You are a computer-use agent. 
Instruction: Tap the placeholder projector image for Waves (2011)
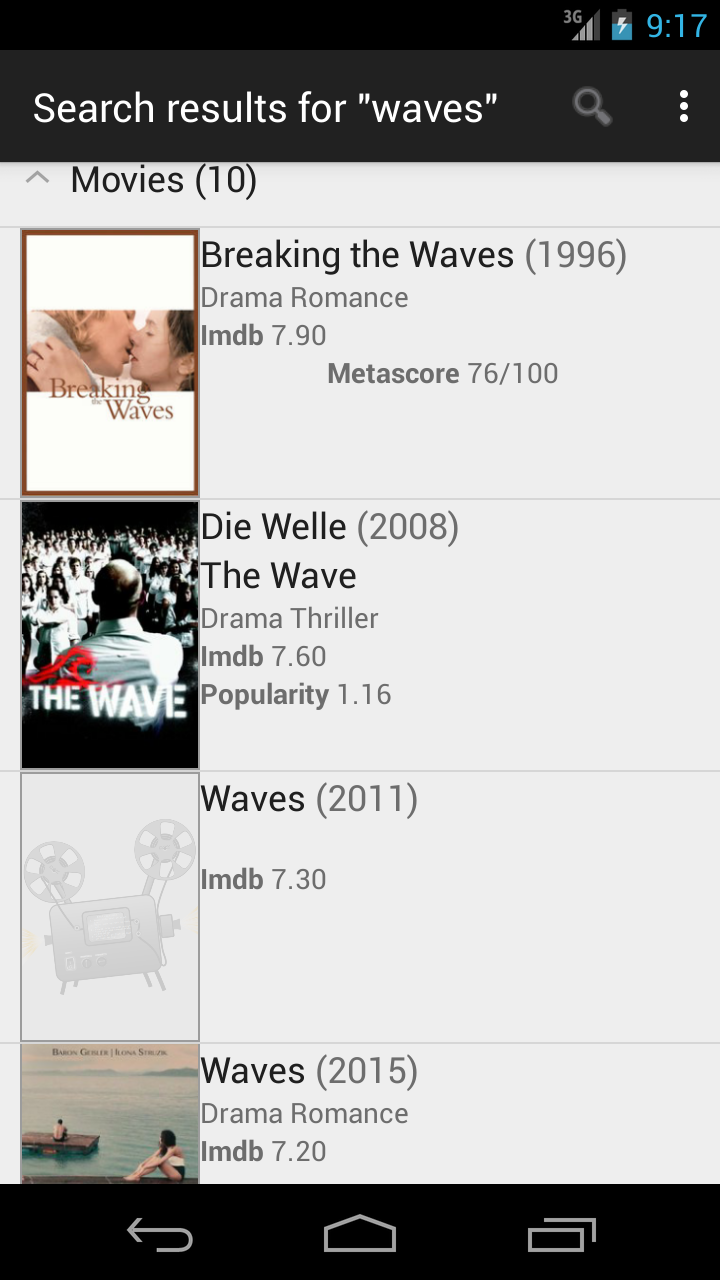coord(109,905)
